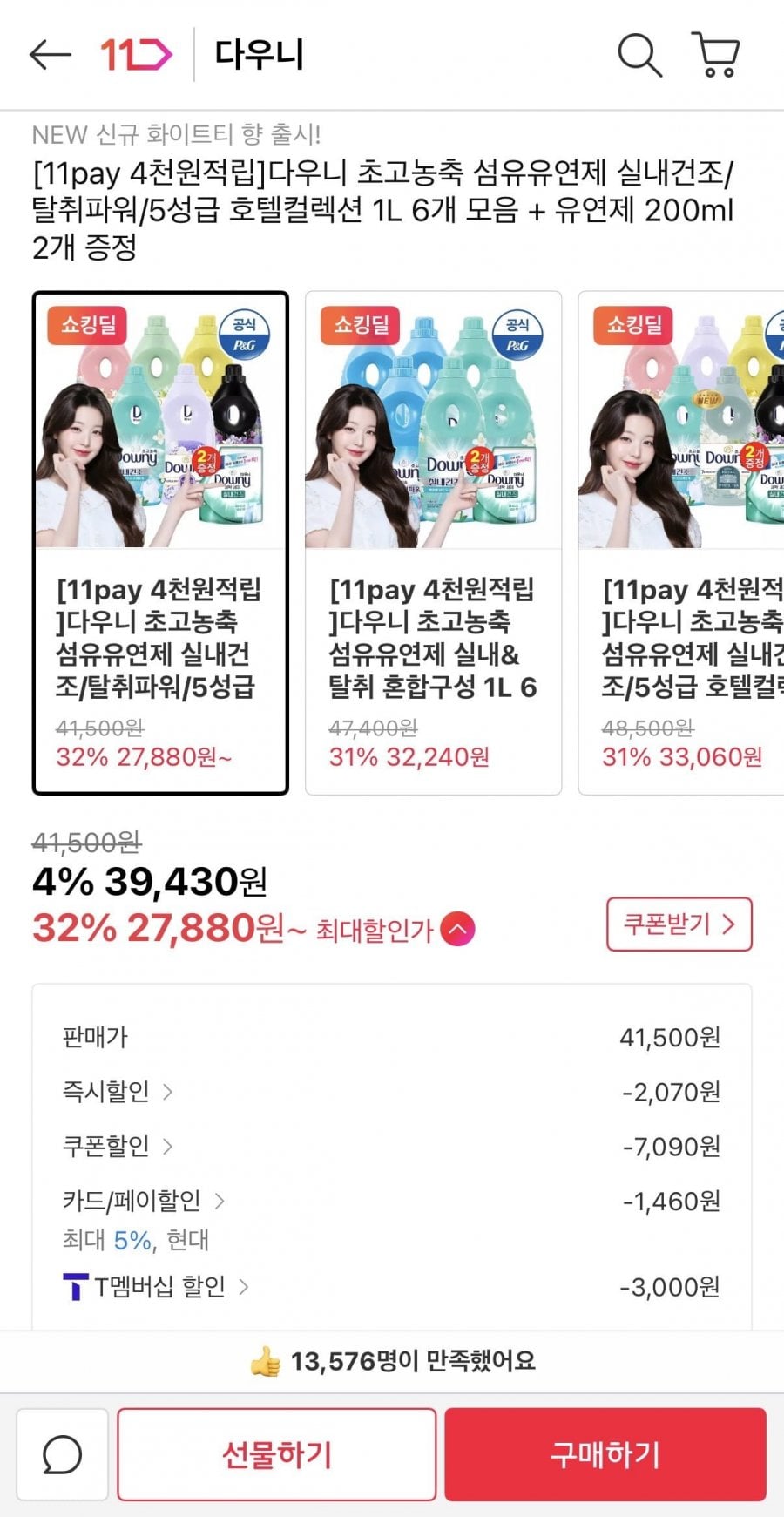Open the shopping cart
This screenshot has width=784, height=1517.
716,55
